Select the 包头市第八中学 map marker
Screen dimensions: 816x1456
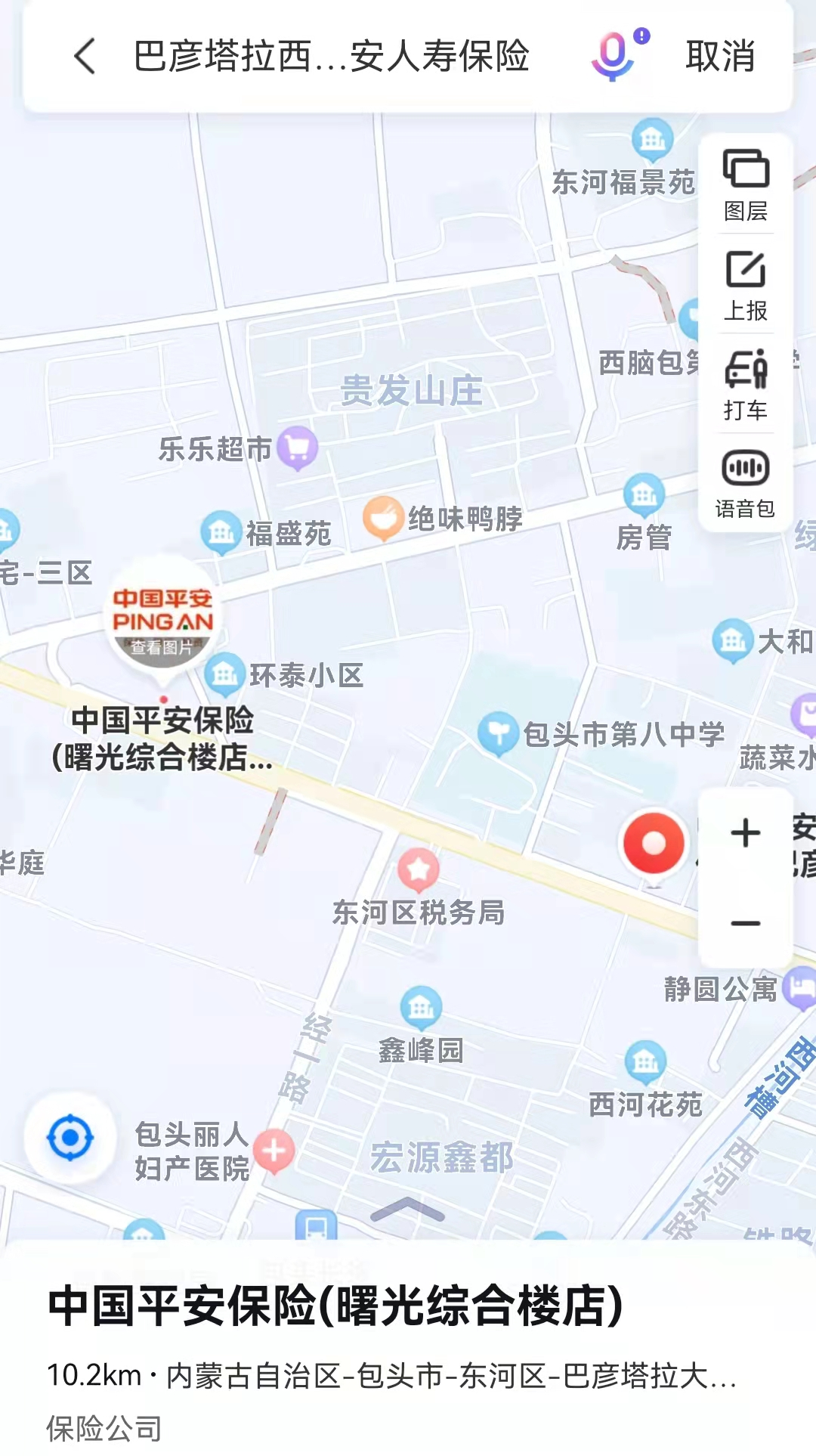tap(498, 733)
